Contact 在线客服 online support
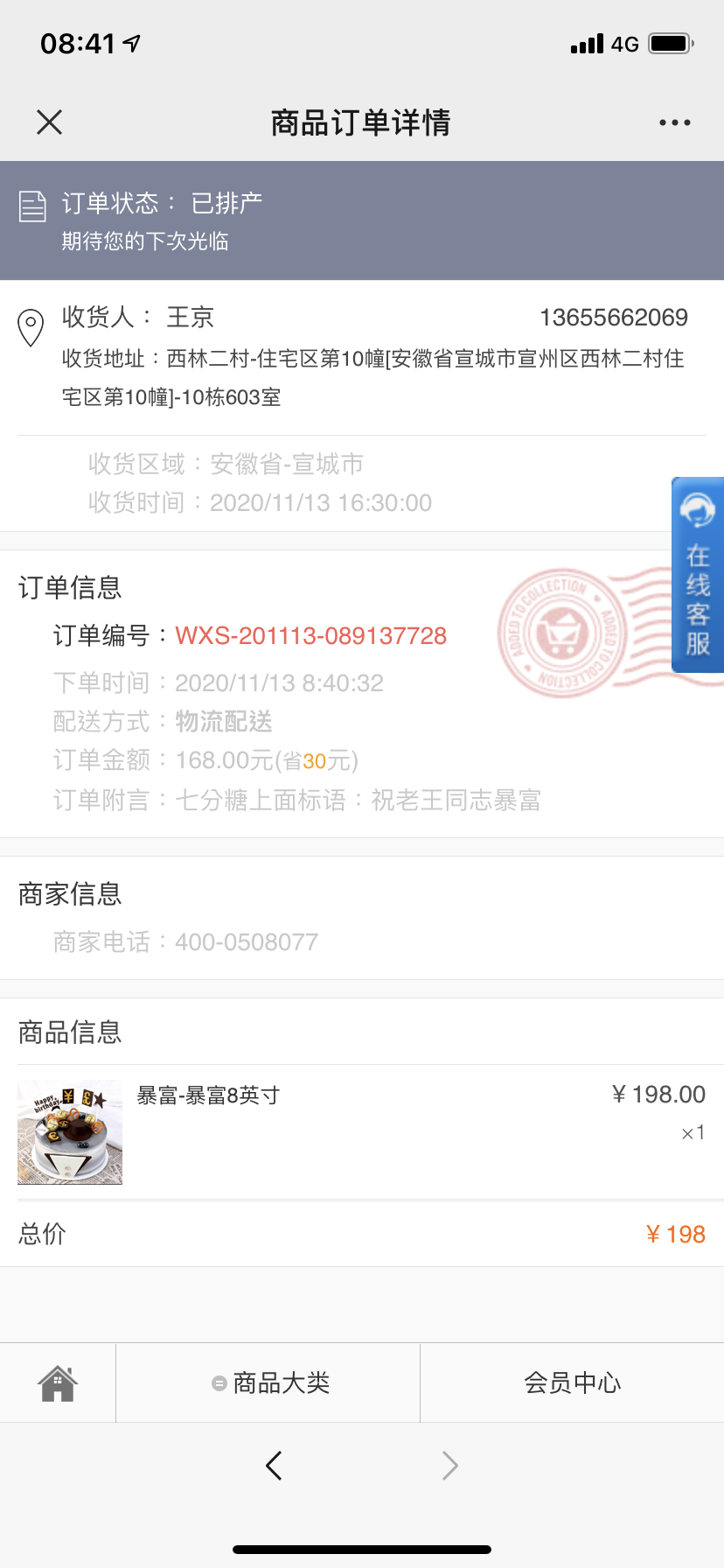724x1568 pixels. click(698, 575)
